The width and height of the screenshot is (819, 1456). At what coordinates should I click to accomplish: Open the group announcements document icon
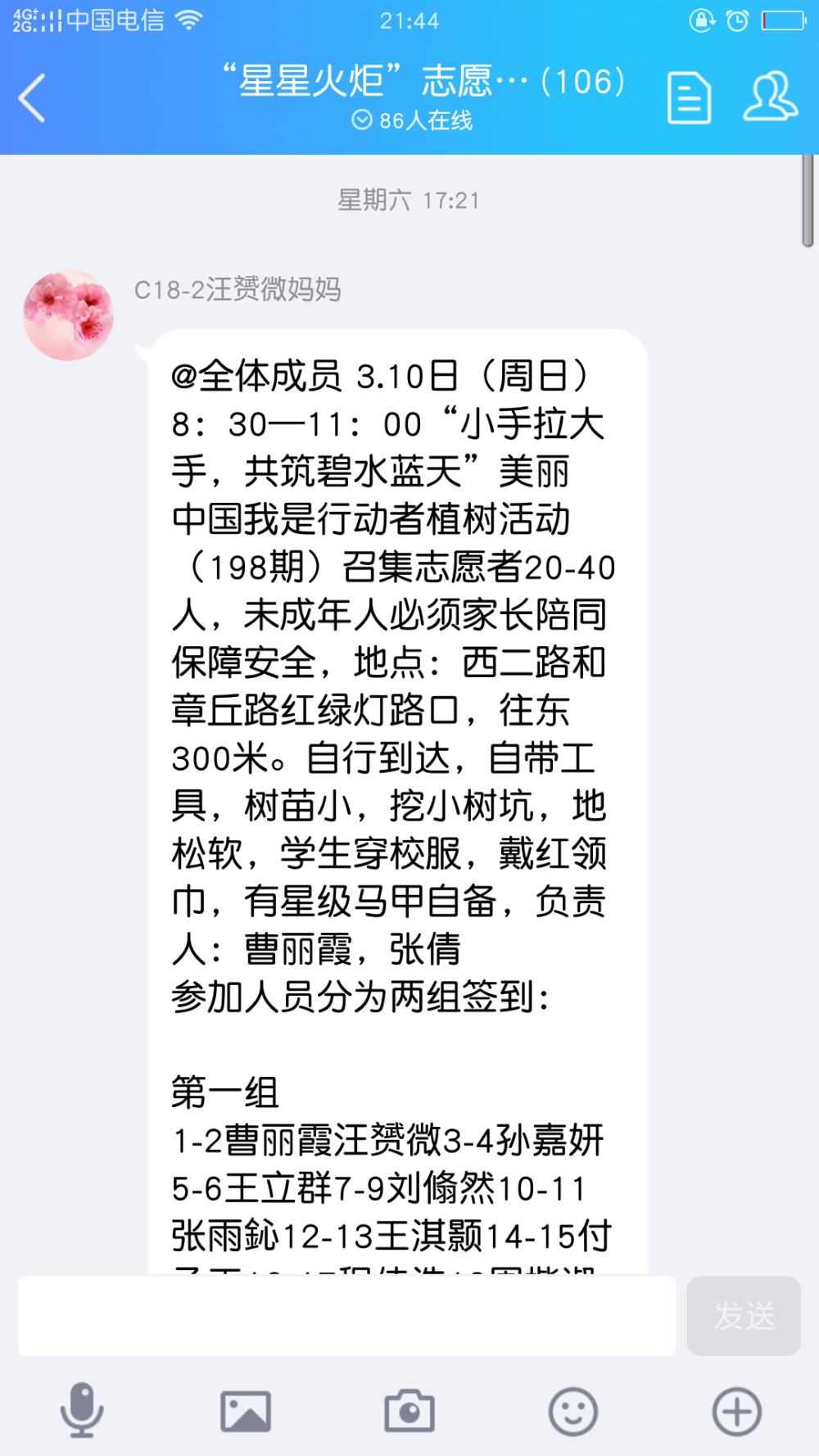[689, 98]
